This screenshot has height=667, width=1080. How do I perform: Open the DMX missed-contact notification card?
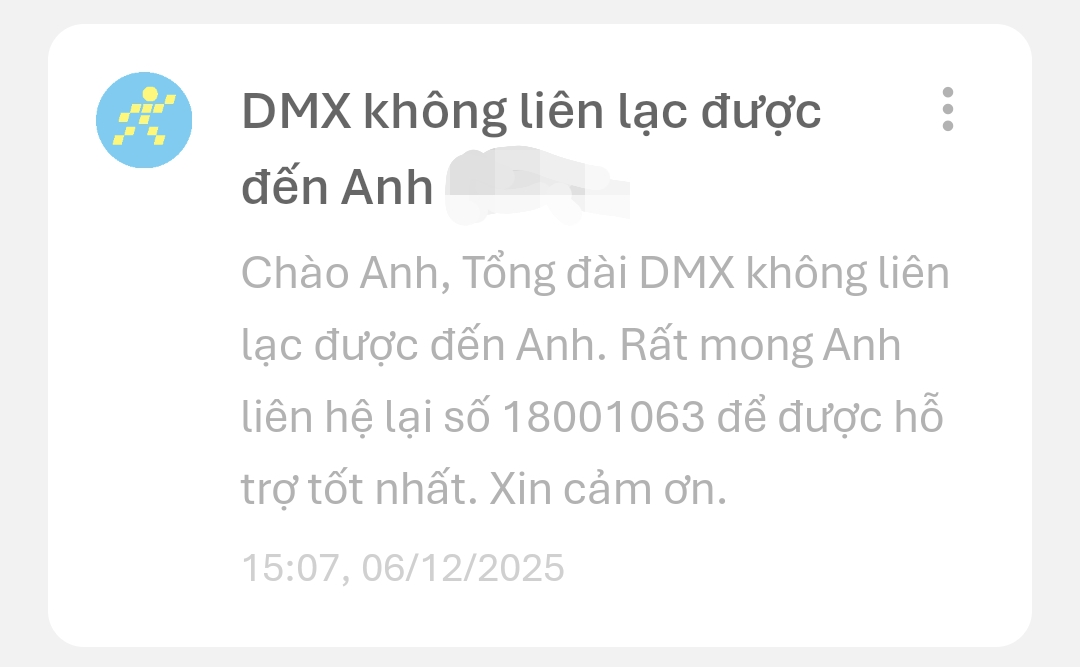[560, 380]
